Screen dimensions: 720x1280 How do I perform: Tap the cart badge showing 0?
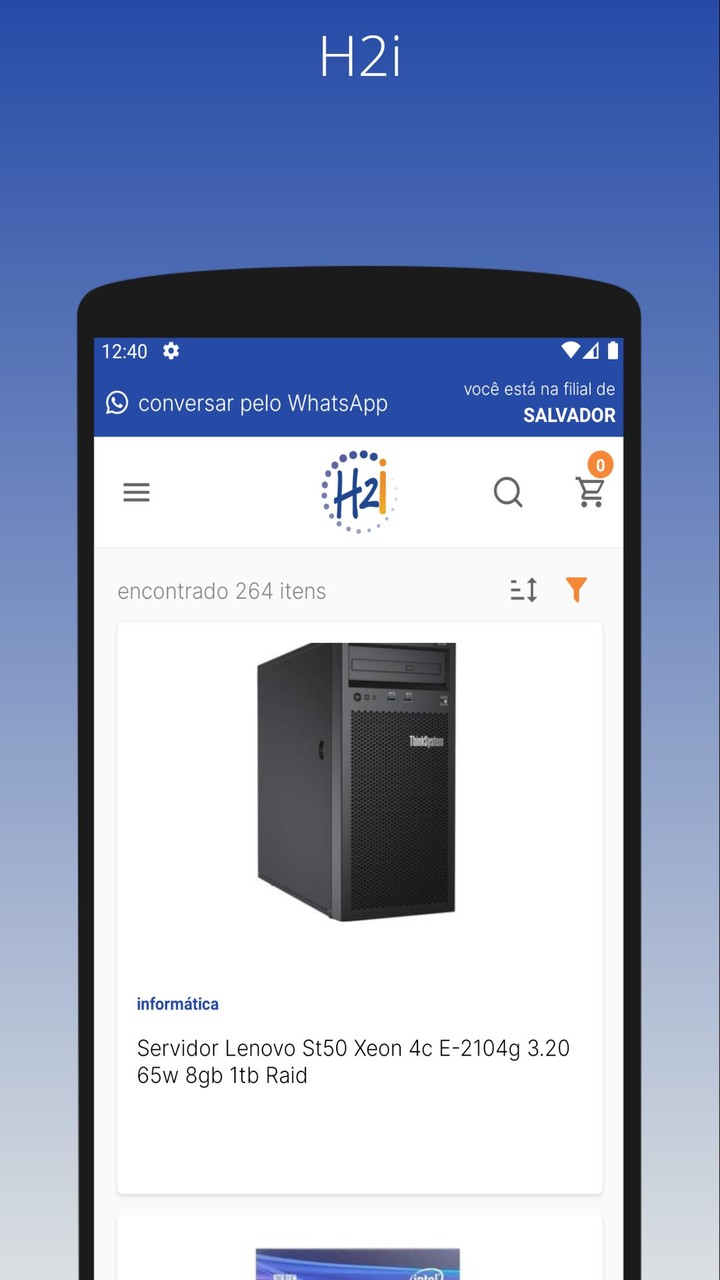(600, 465)
